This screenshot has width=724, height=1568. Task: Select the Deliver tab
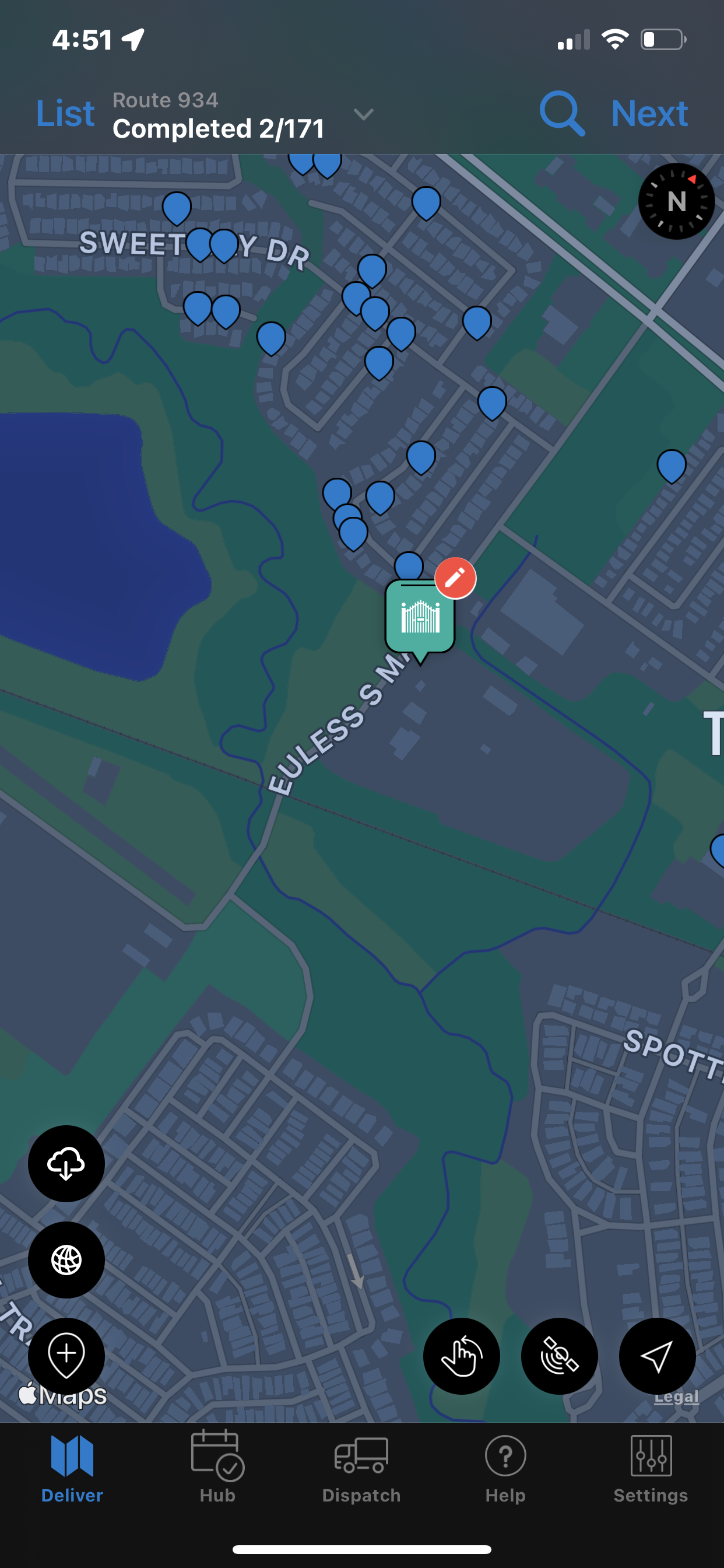(x=72, y=1467)
